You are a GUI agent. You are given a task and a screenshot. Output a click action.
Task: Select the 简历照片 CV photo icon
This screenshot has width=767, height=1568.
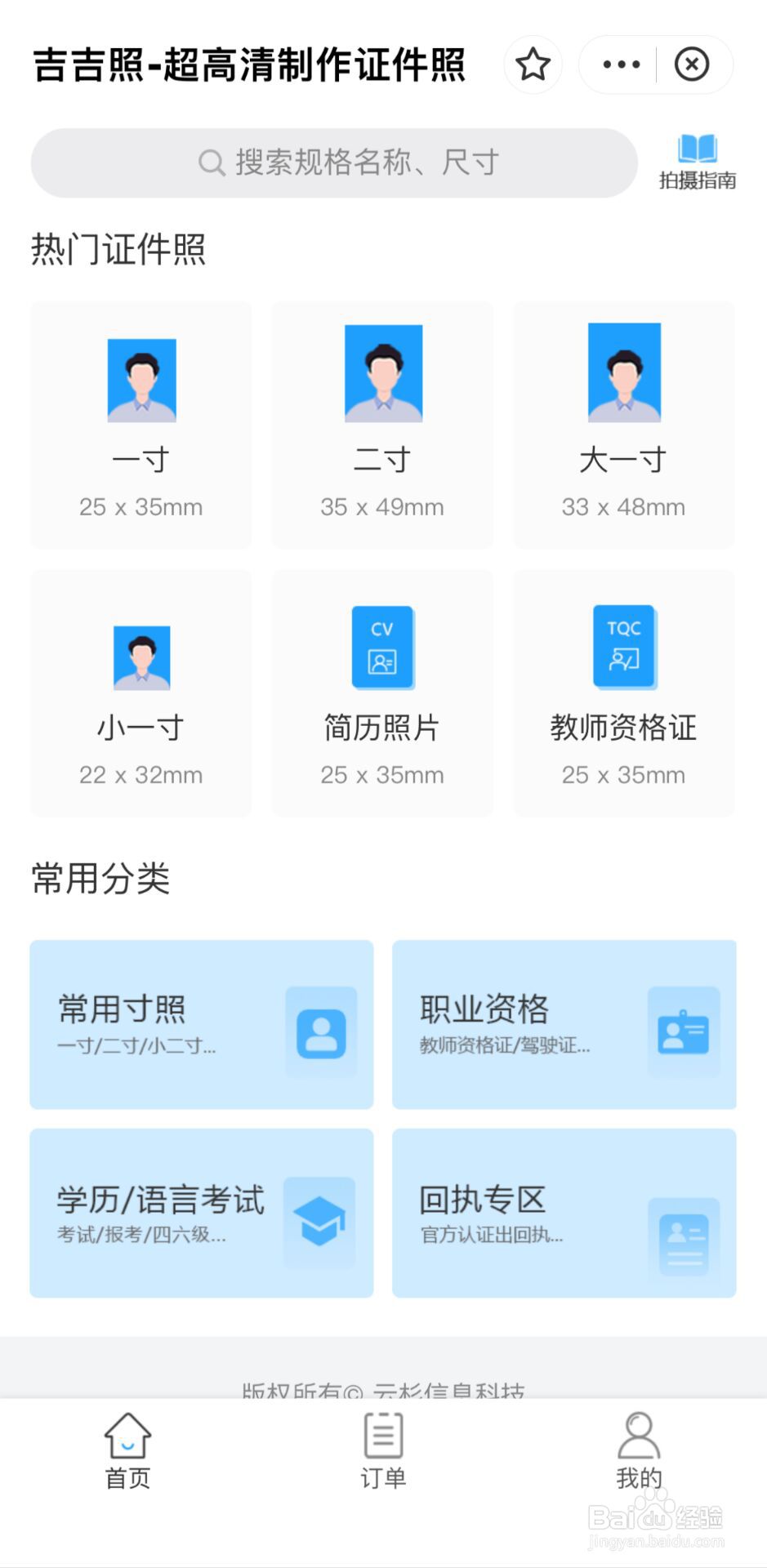coord(381,648)
